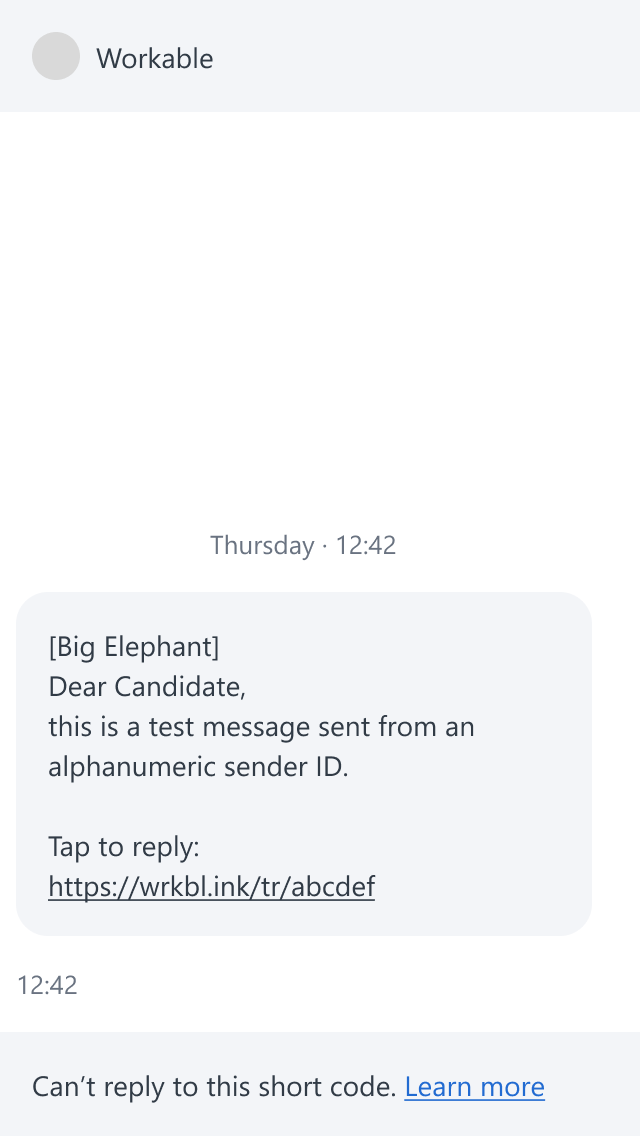Open Workable sender avatar
This screenshot has width=640, height=1136.
56,56
